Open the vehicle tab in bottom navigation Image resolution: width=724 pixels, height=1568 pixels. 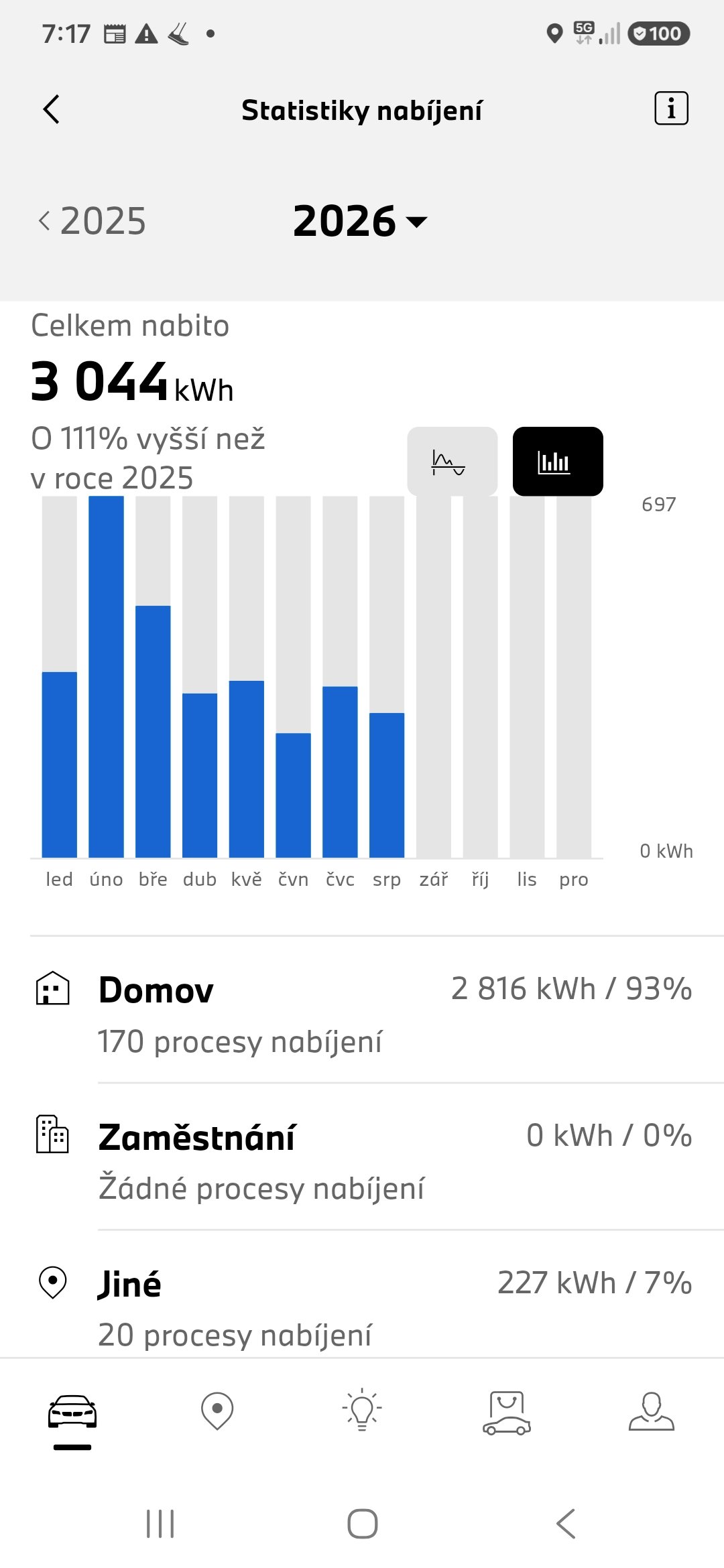coord(72,1413)
